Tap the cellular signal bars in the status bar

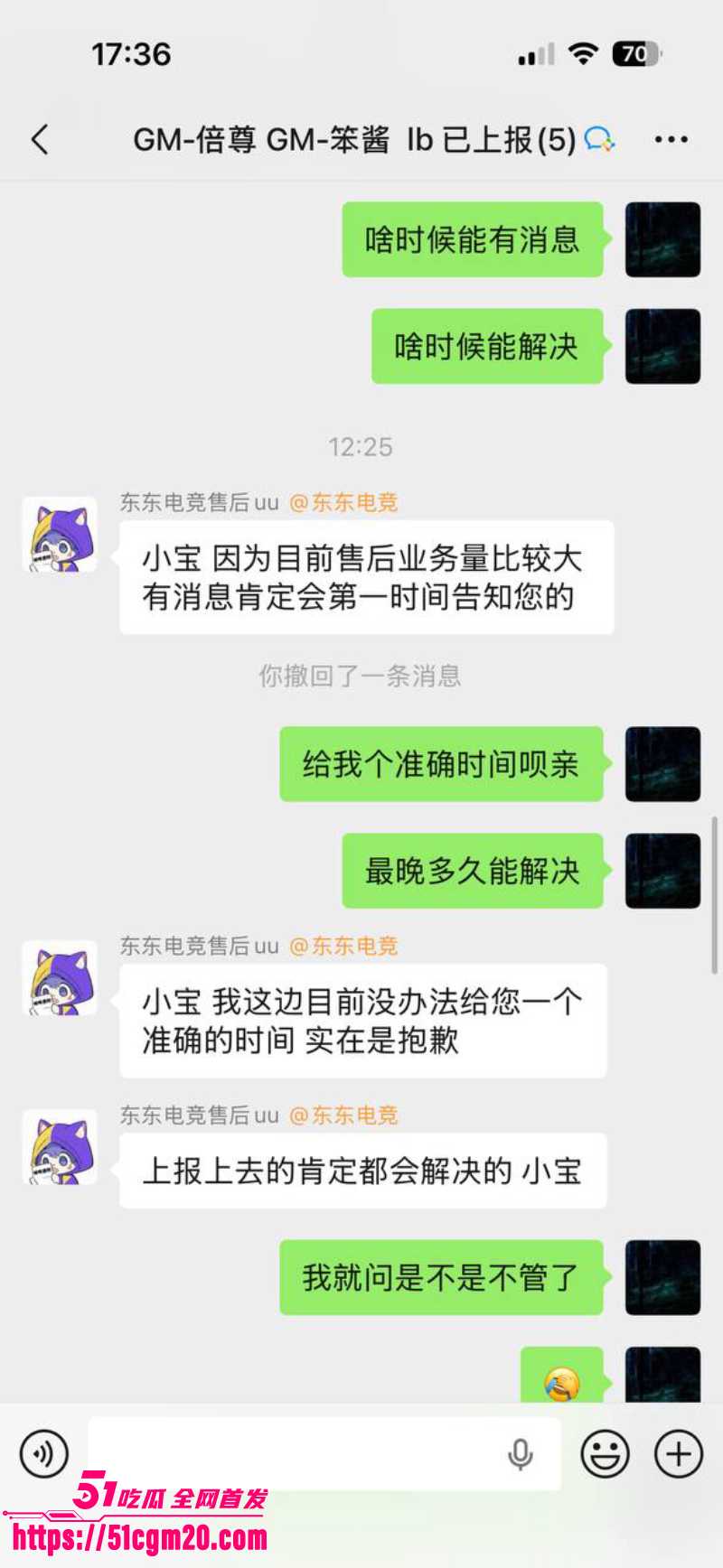(x=534, y=54)
